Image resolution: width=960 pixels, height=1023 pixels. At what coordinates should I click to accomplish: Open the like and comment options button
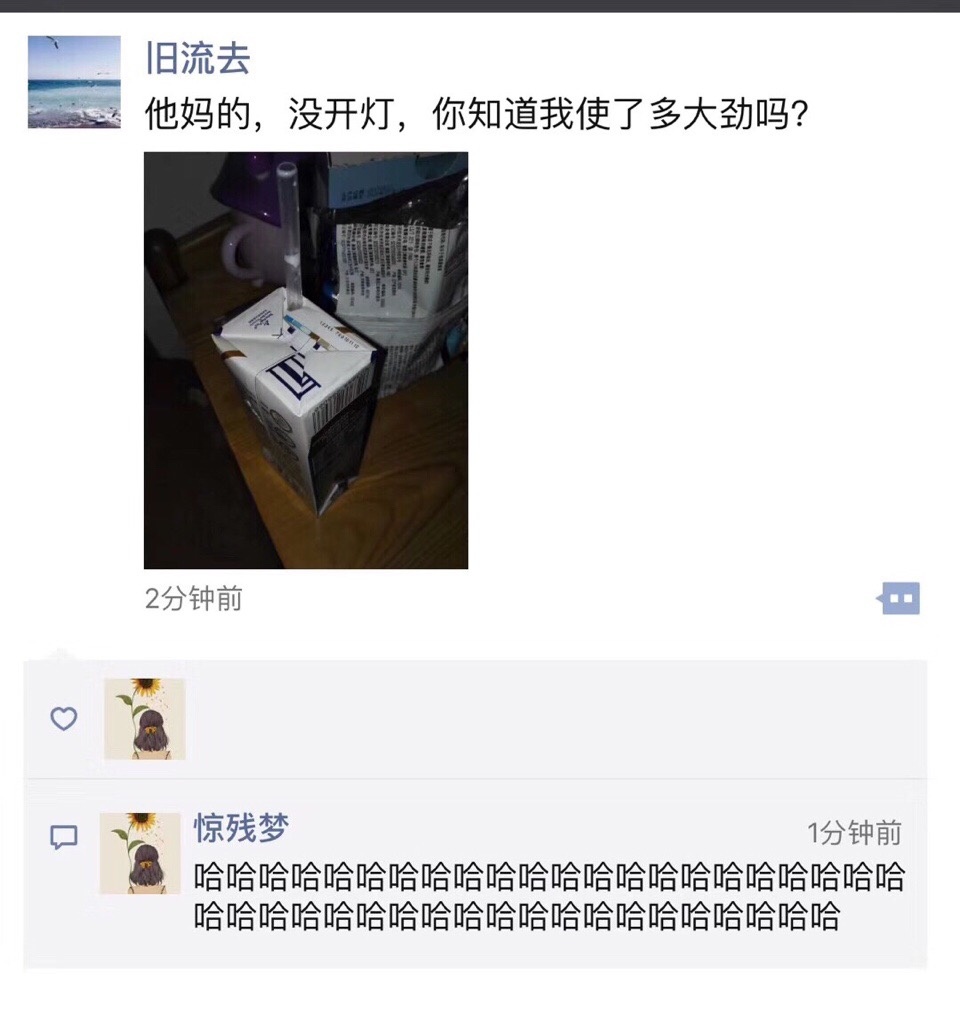899,598
